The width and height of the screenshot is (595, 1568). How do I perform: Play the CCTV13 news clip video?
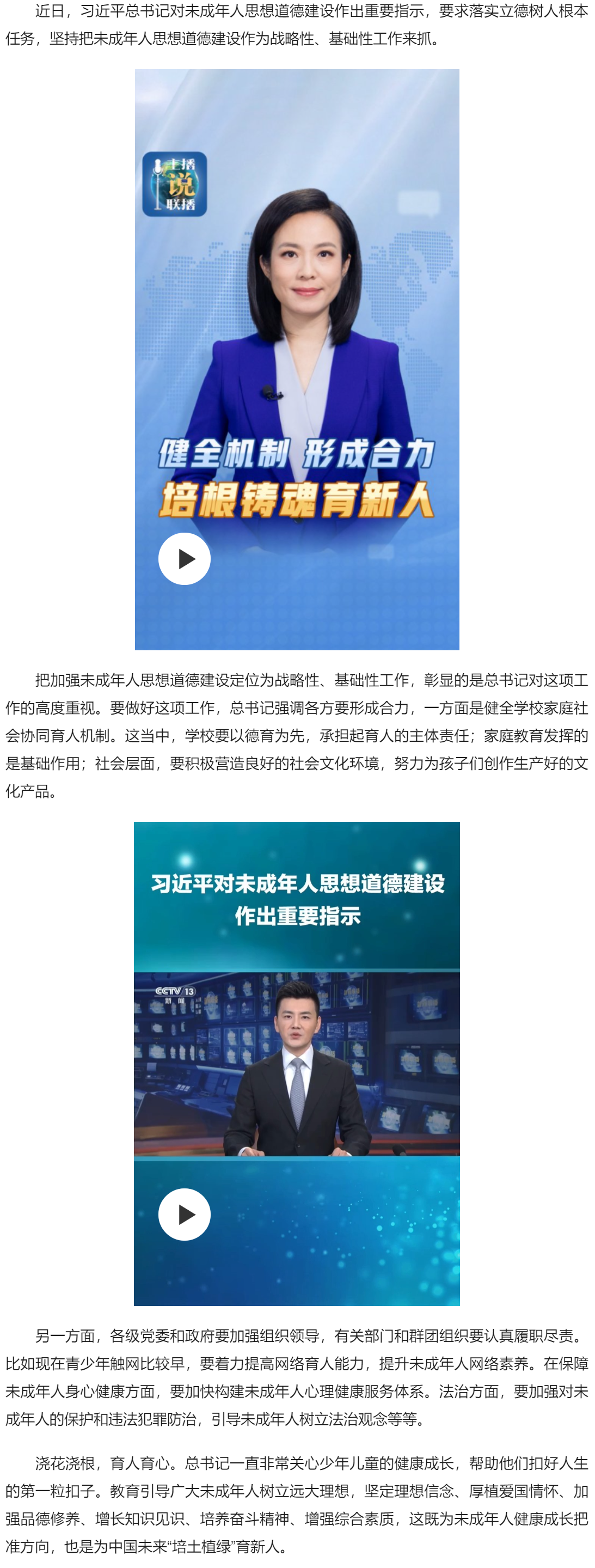tap(185, 1214)
